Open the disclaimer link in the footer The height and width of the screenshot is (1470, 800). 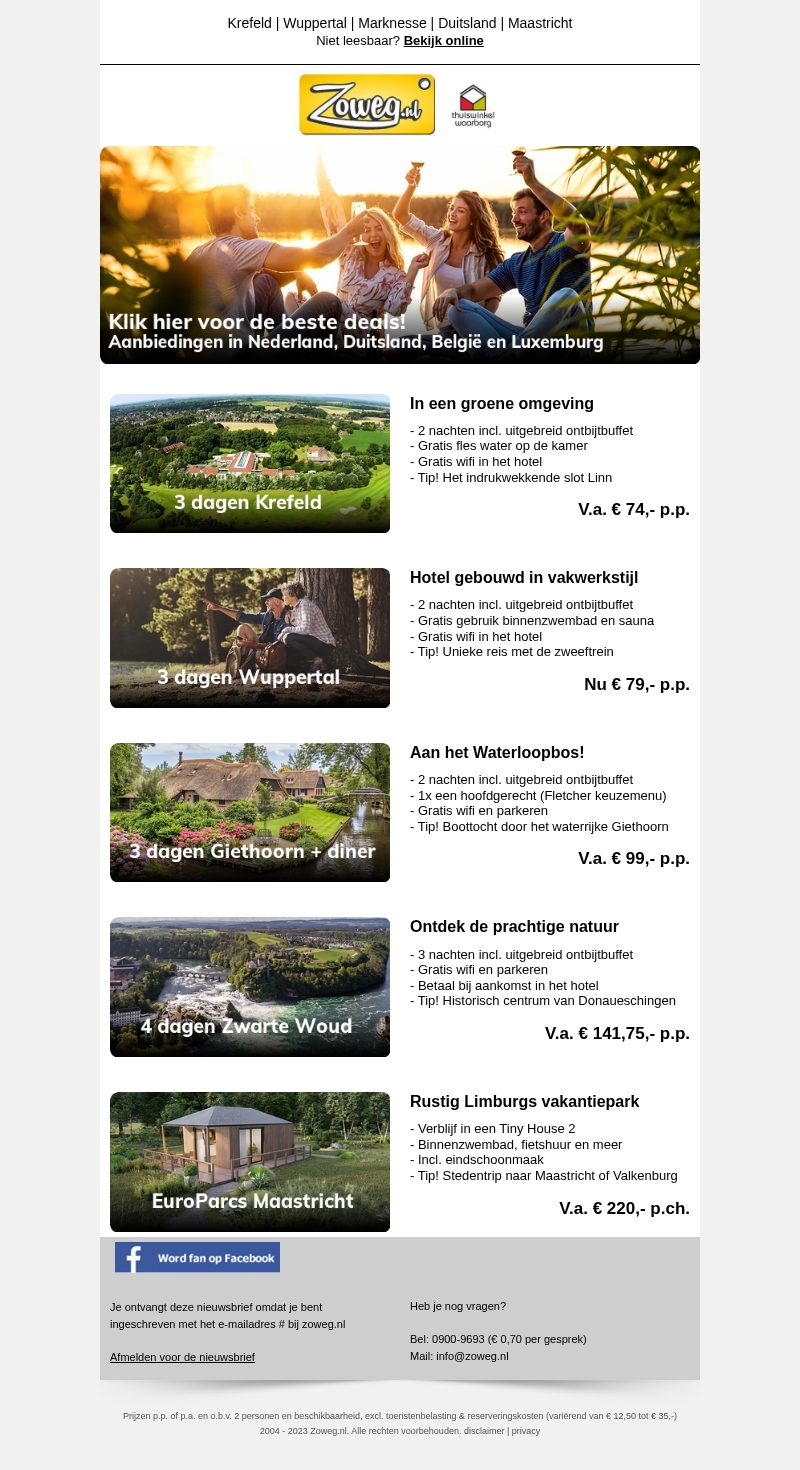484,1431
